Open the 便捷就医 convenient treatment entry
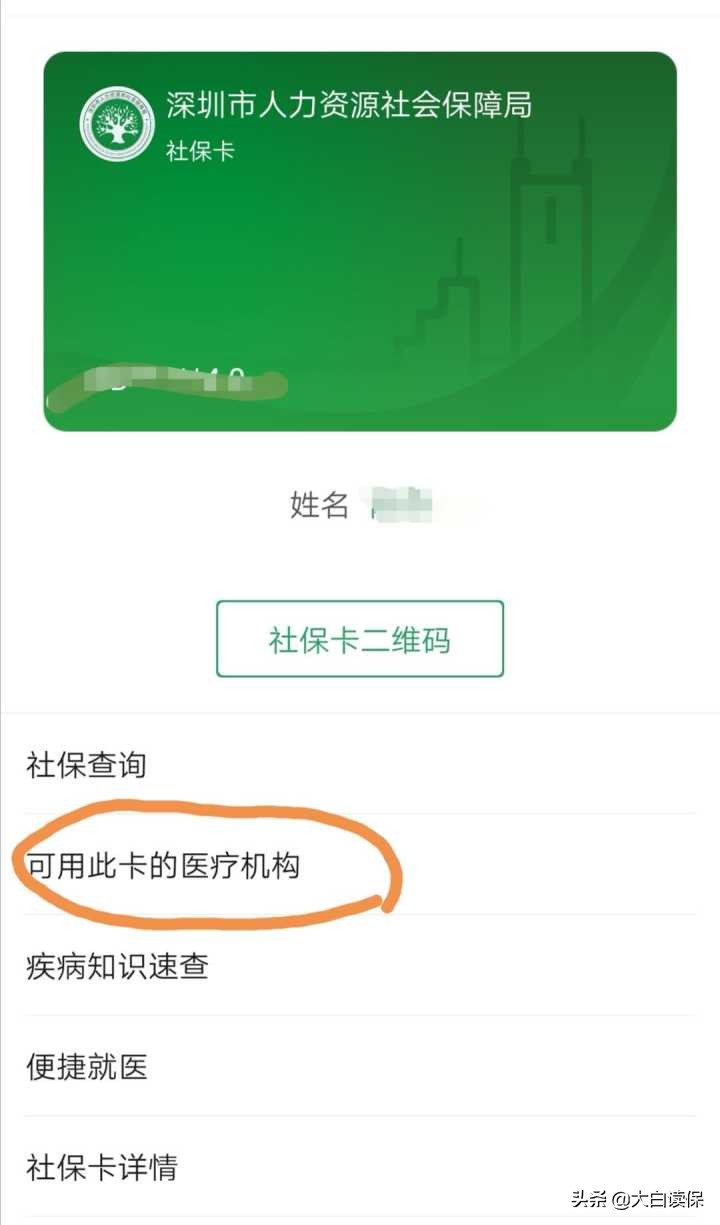720x1225 pixels. coord(86,1068)
